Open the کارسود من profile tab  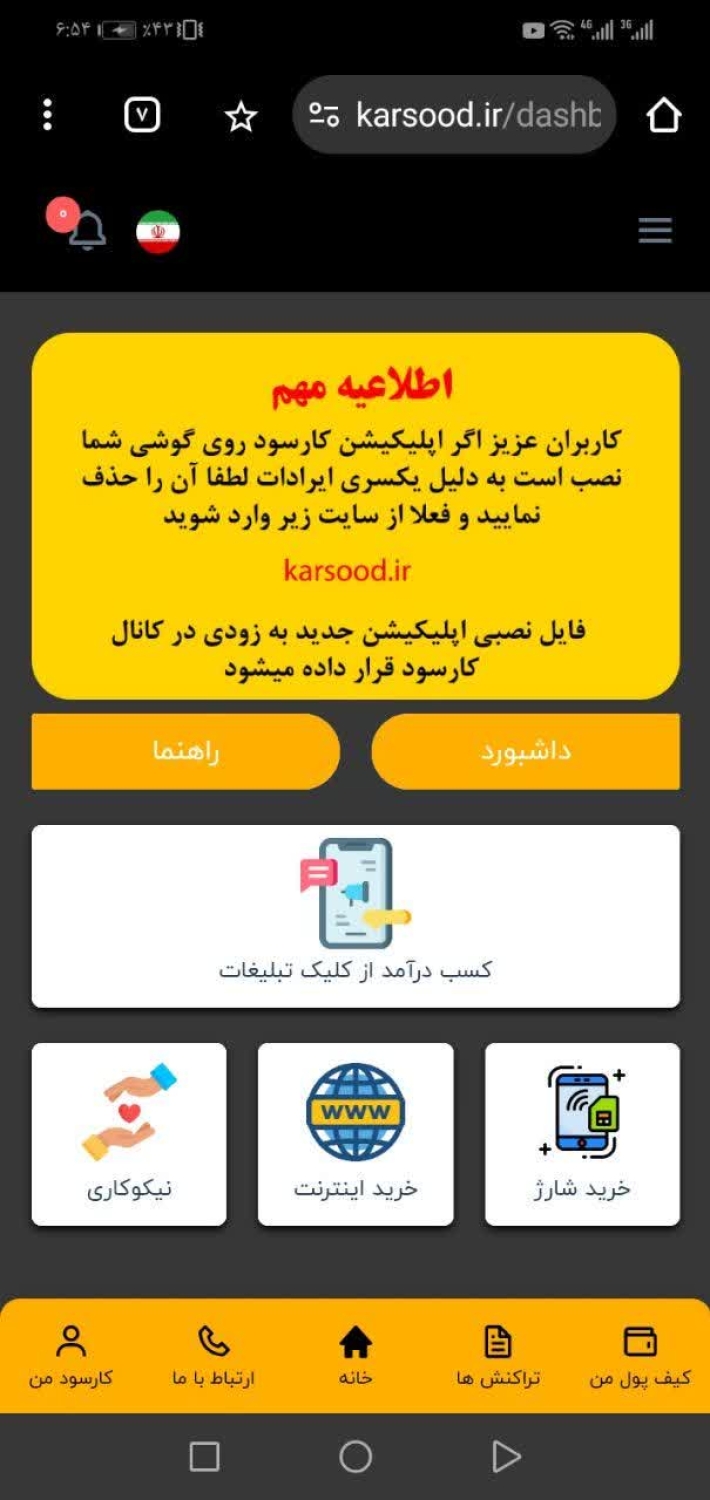[x=71, y=1357]
